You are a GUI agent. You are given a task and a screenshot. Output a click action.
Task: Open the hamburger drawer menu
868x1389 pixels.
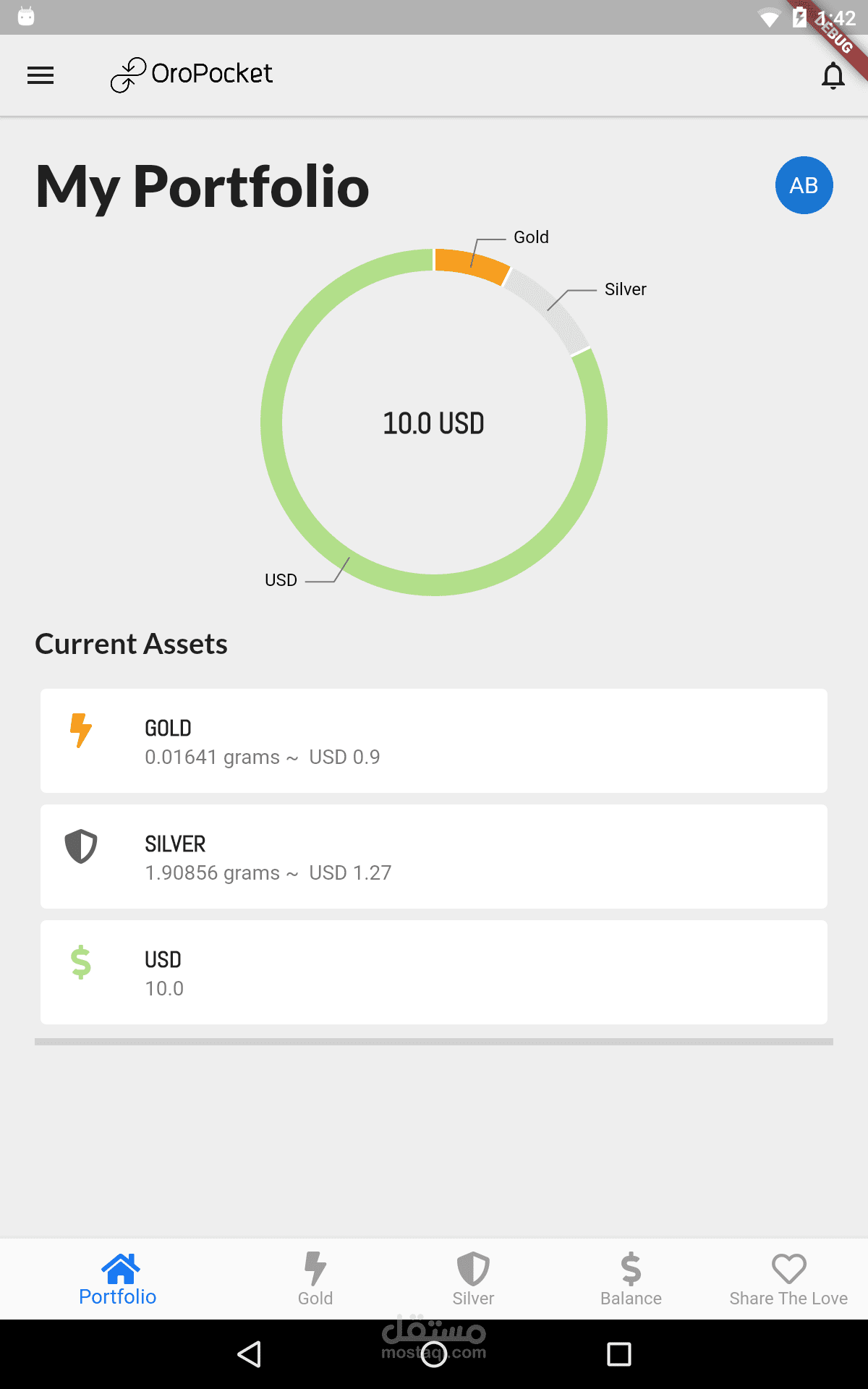click(x=41, y=75)
